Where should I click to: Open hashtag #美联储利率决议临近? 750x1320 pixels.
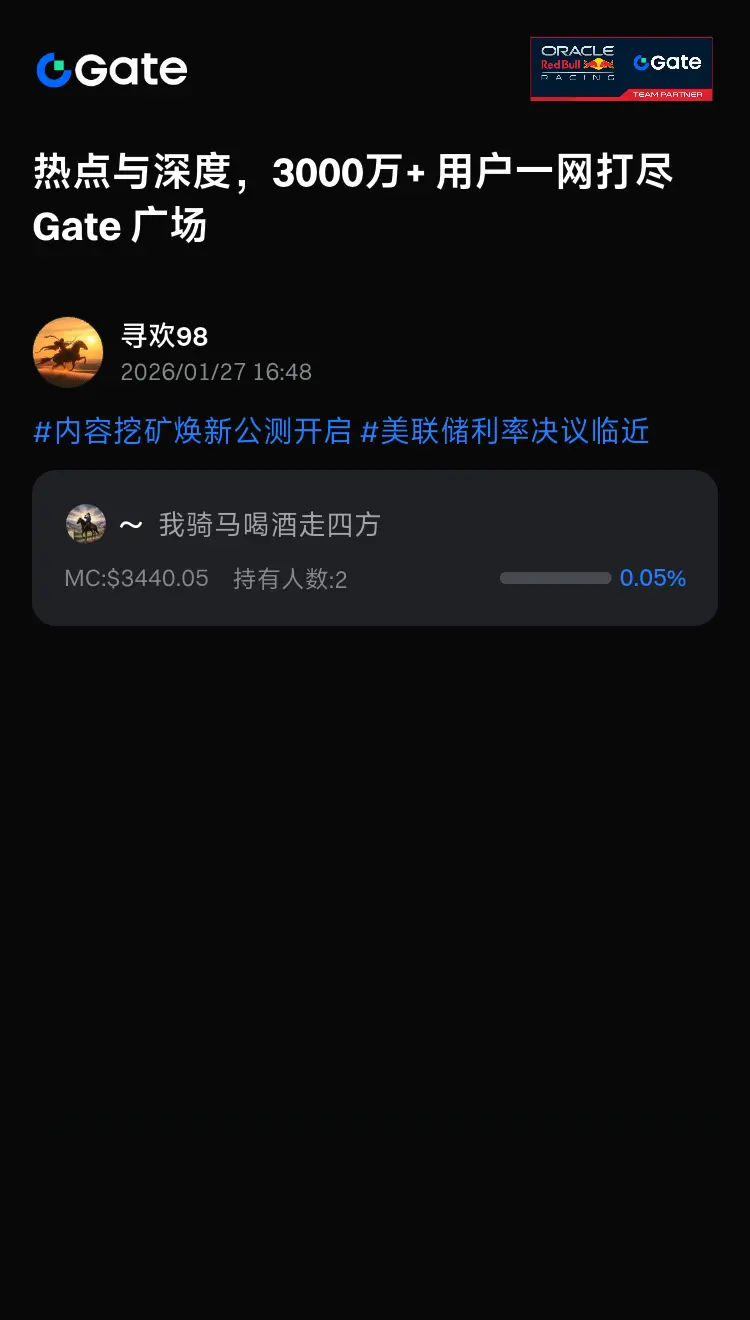click(x=508, y=430)
